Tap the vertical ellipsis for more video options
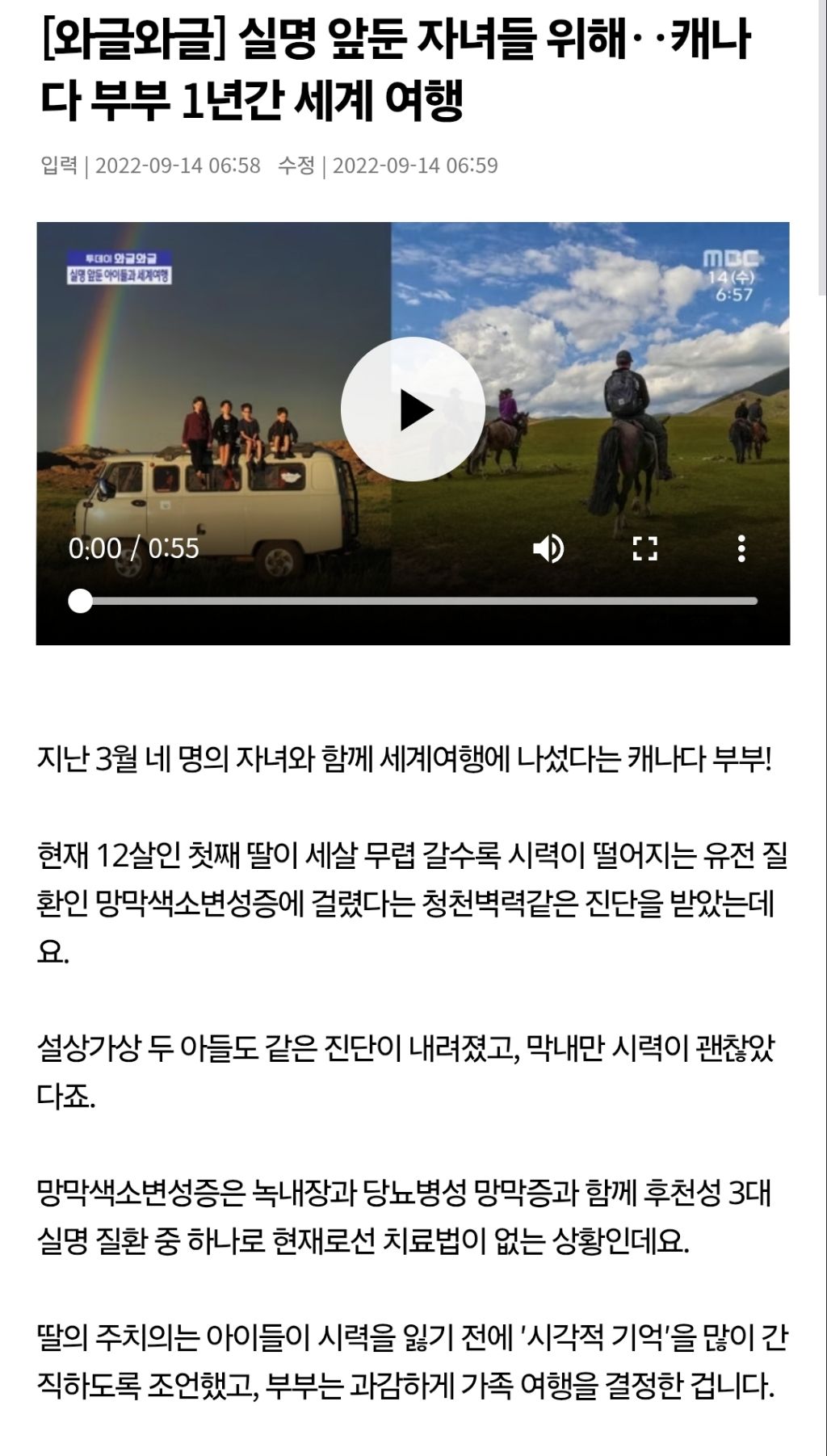827x1456 pixels. point(741,548)
